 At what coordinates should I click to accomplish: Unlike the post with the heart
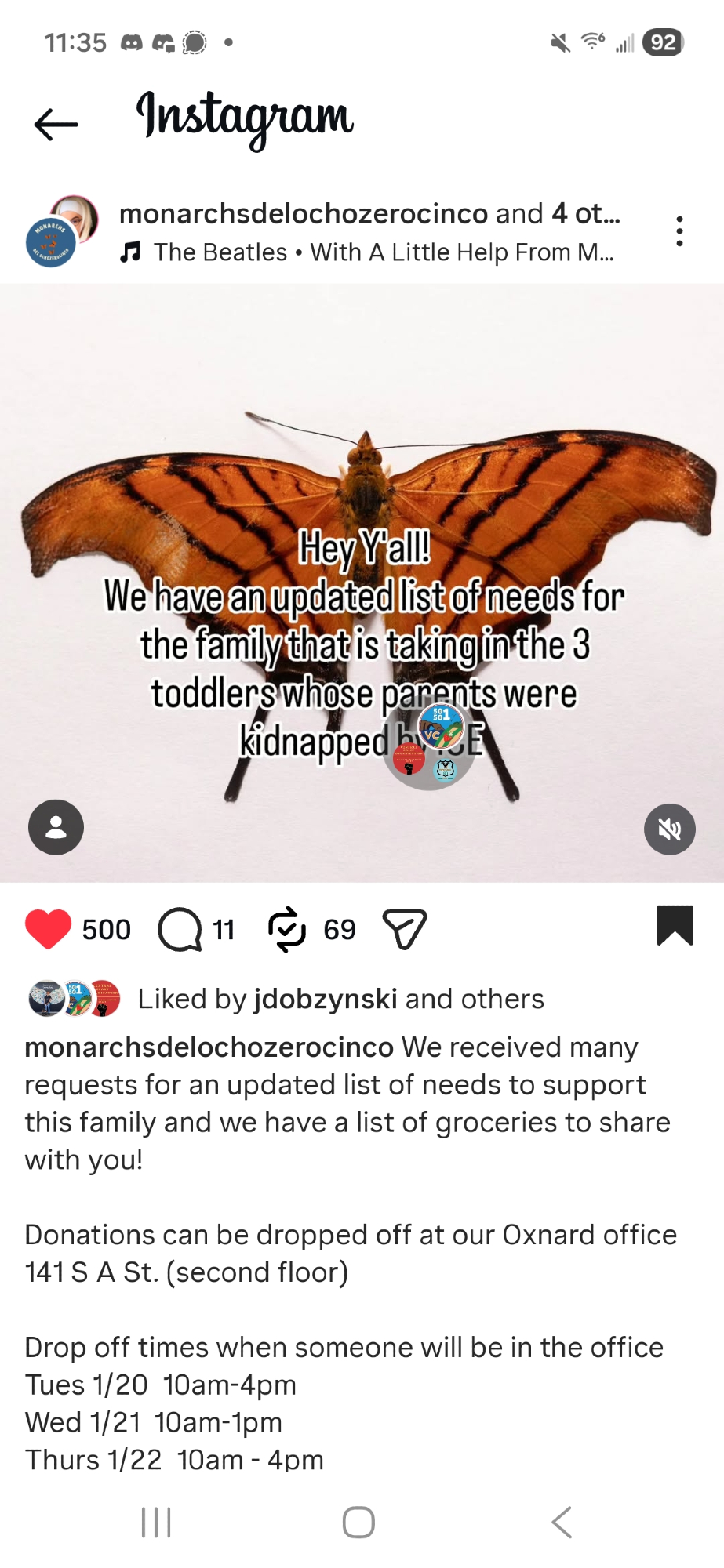(48, 929)
